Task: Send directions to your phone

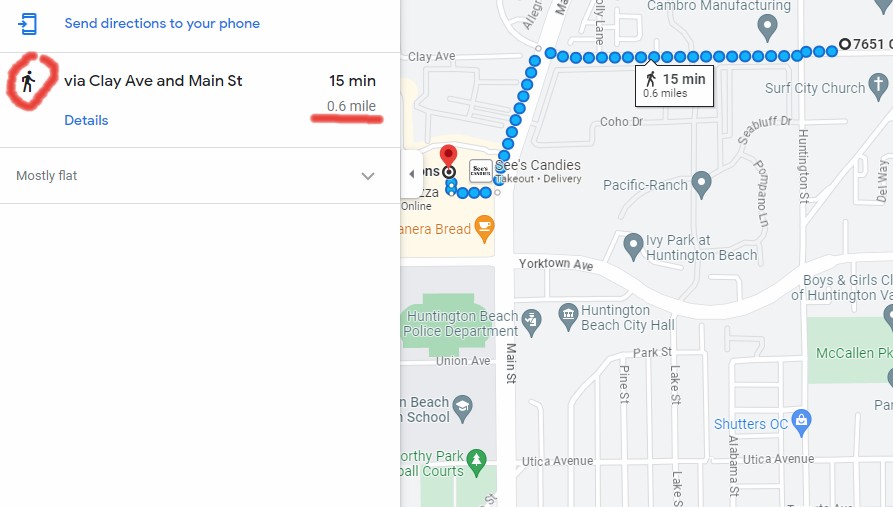Action: [x=161, y=23]
